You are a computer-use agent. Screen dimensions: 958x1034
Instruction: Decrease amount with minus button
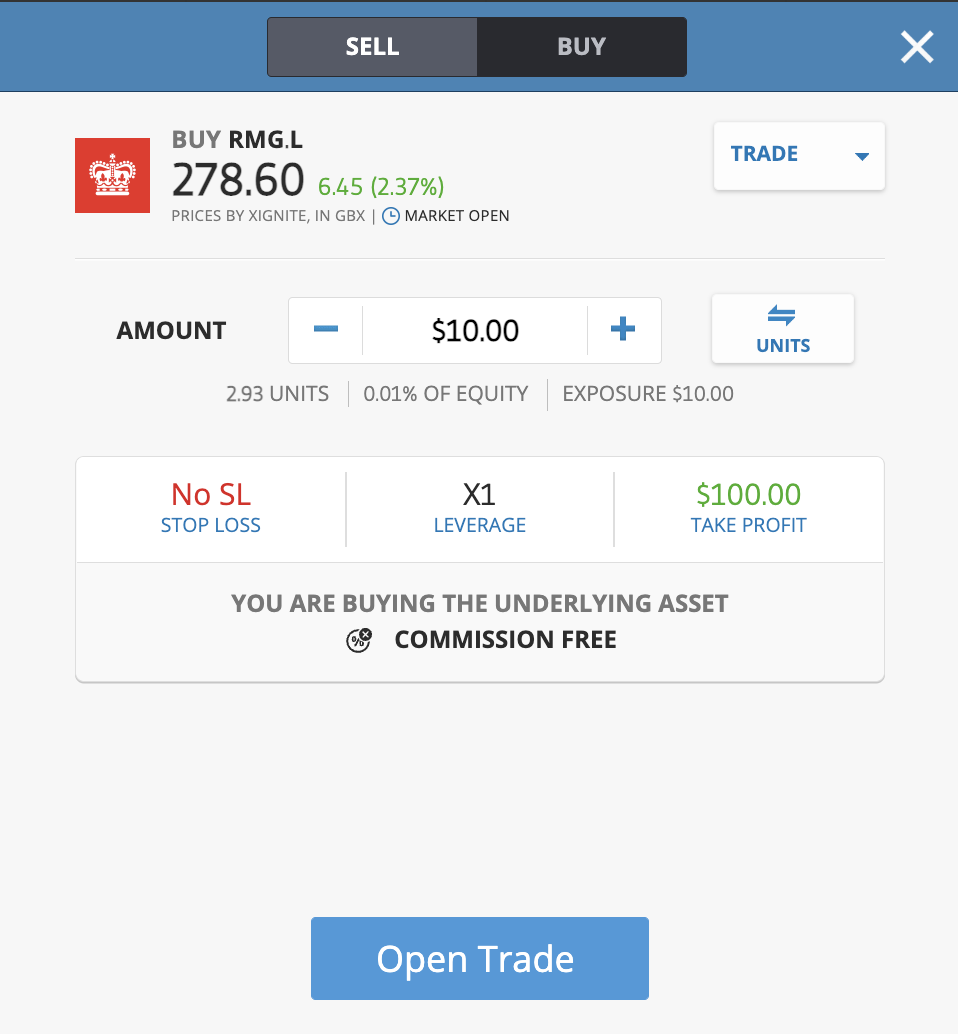point(326,330)
